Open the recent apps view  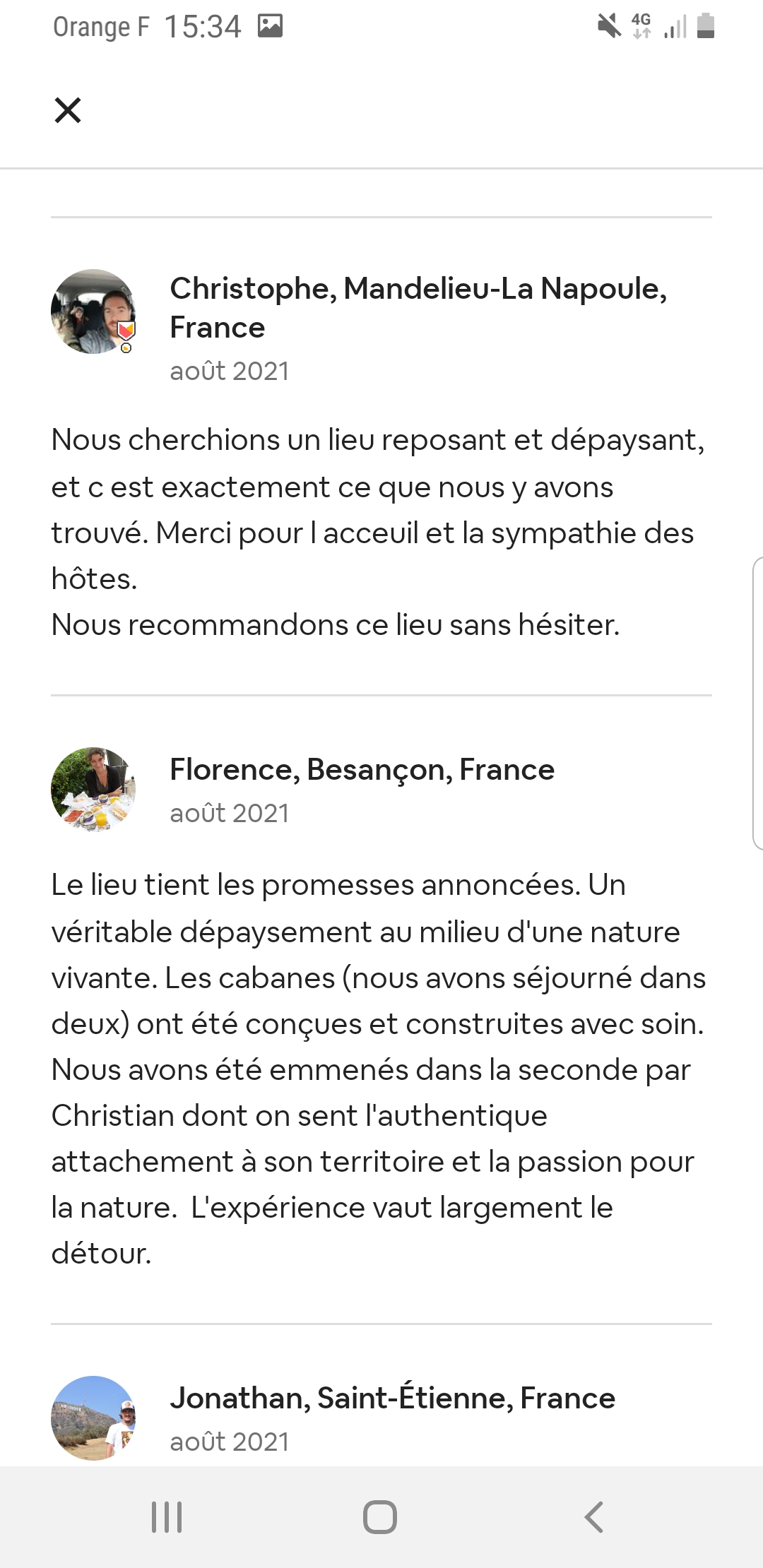click(167, 1516)
